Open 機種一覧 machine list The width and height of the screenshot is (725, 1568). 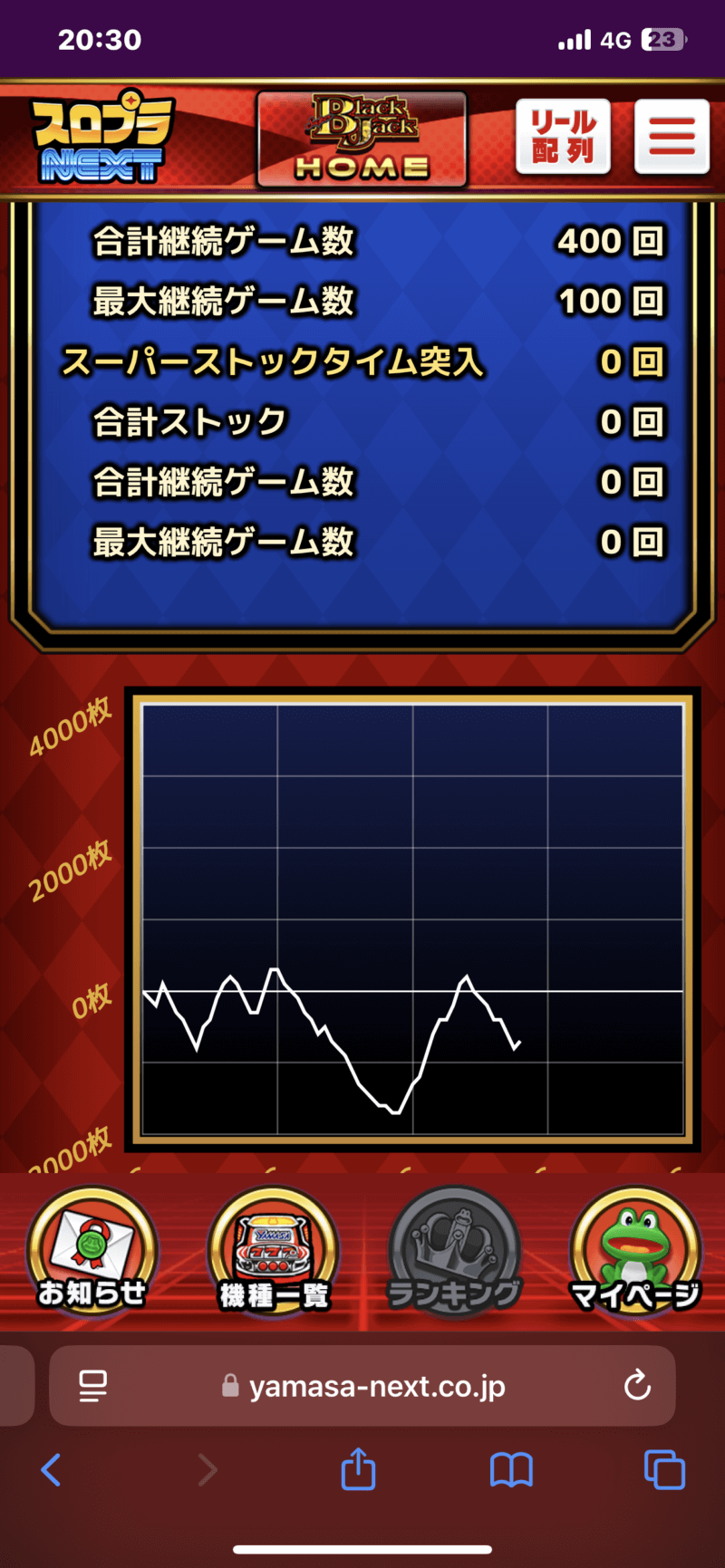coord(273,1251)
